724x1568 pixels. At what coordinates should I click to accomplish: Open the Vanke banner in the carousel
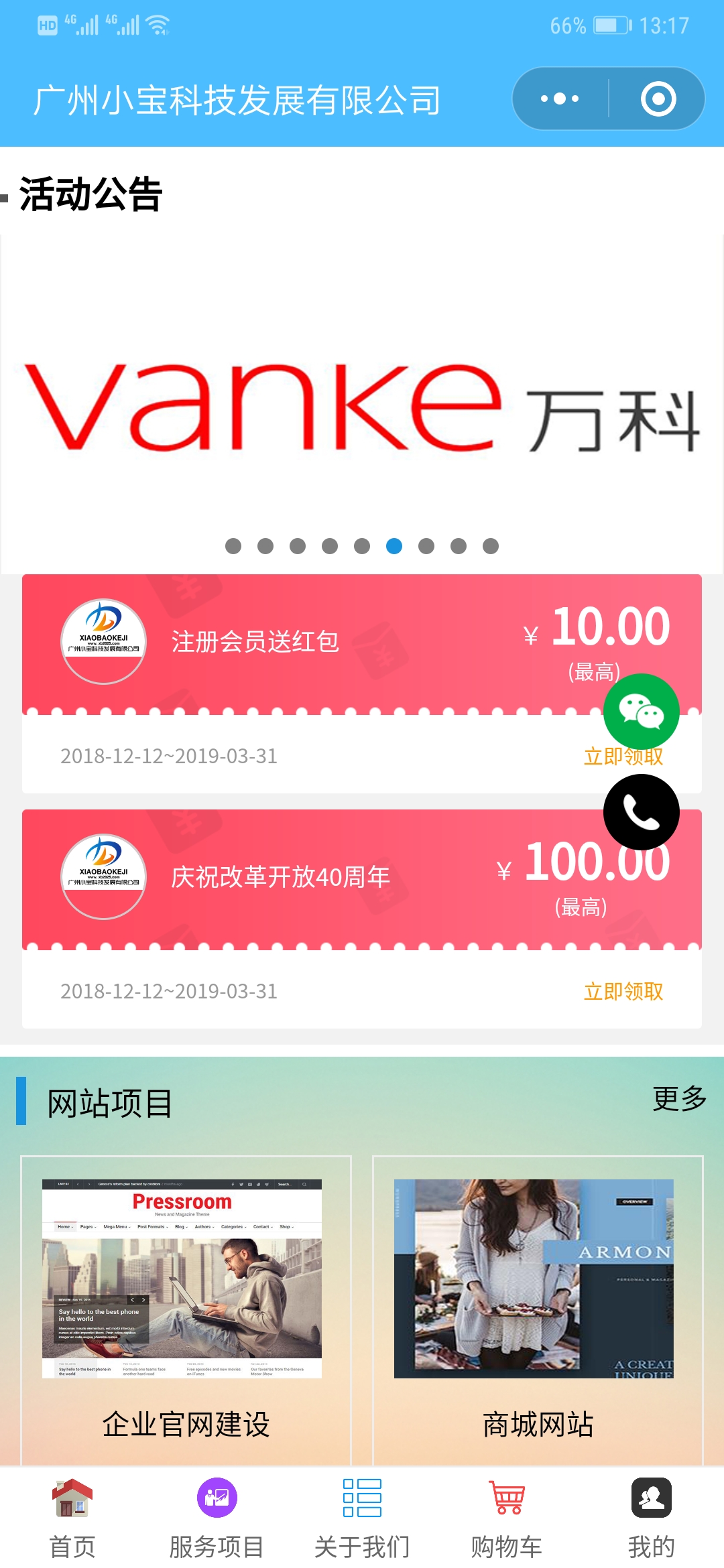point(362,405)
